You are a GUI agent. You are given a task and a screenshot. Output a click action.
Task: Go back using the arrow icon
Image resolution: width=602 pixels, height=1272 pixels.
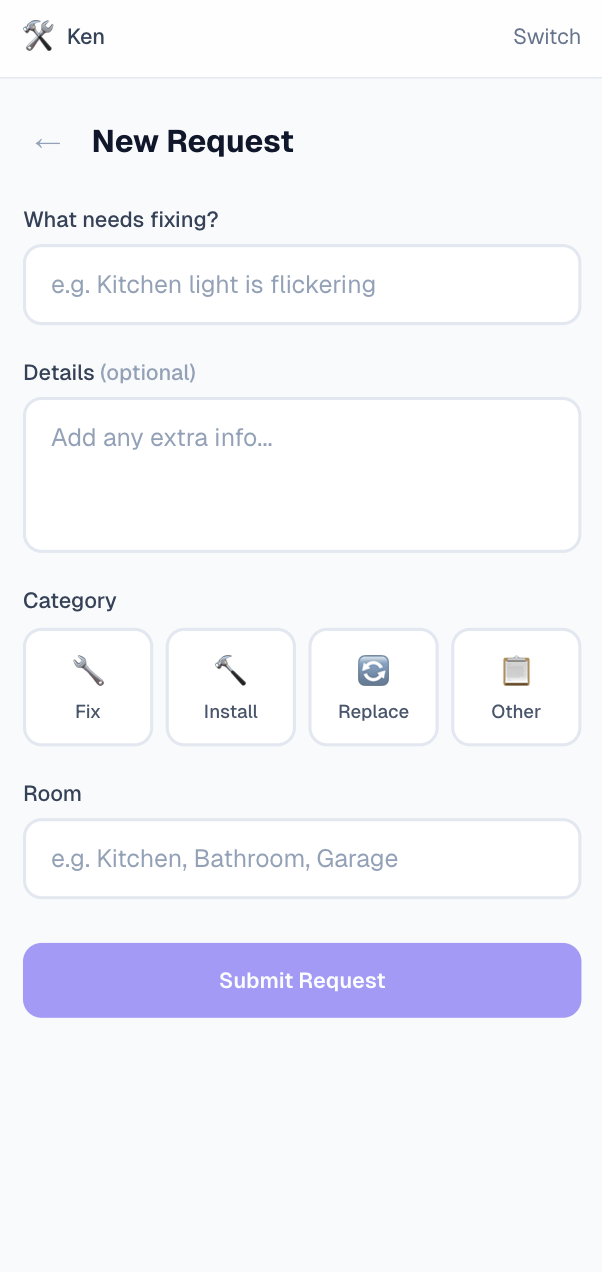[48, 143]
